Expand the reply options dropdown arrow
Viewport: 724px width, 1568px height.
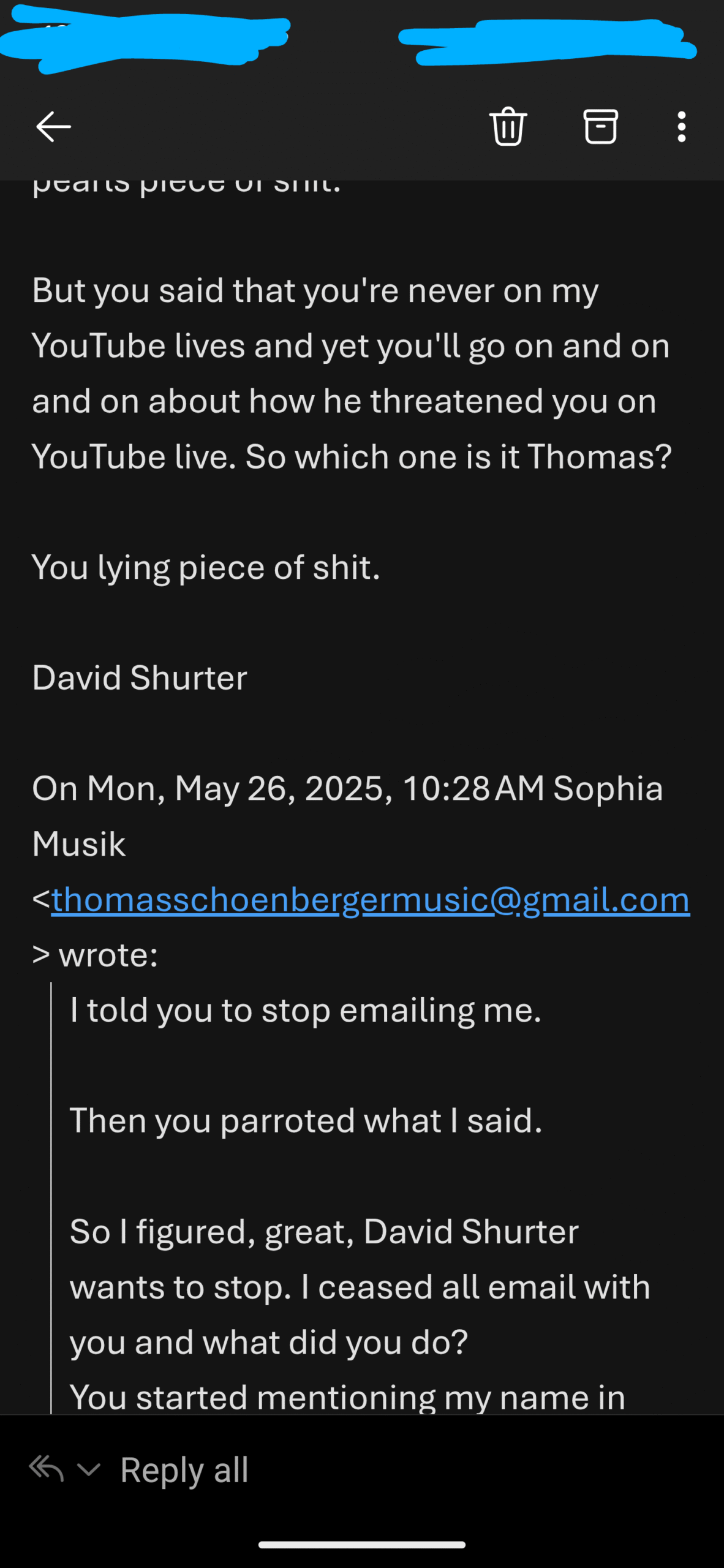(x=89, y=1469)
